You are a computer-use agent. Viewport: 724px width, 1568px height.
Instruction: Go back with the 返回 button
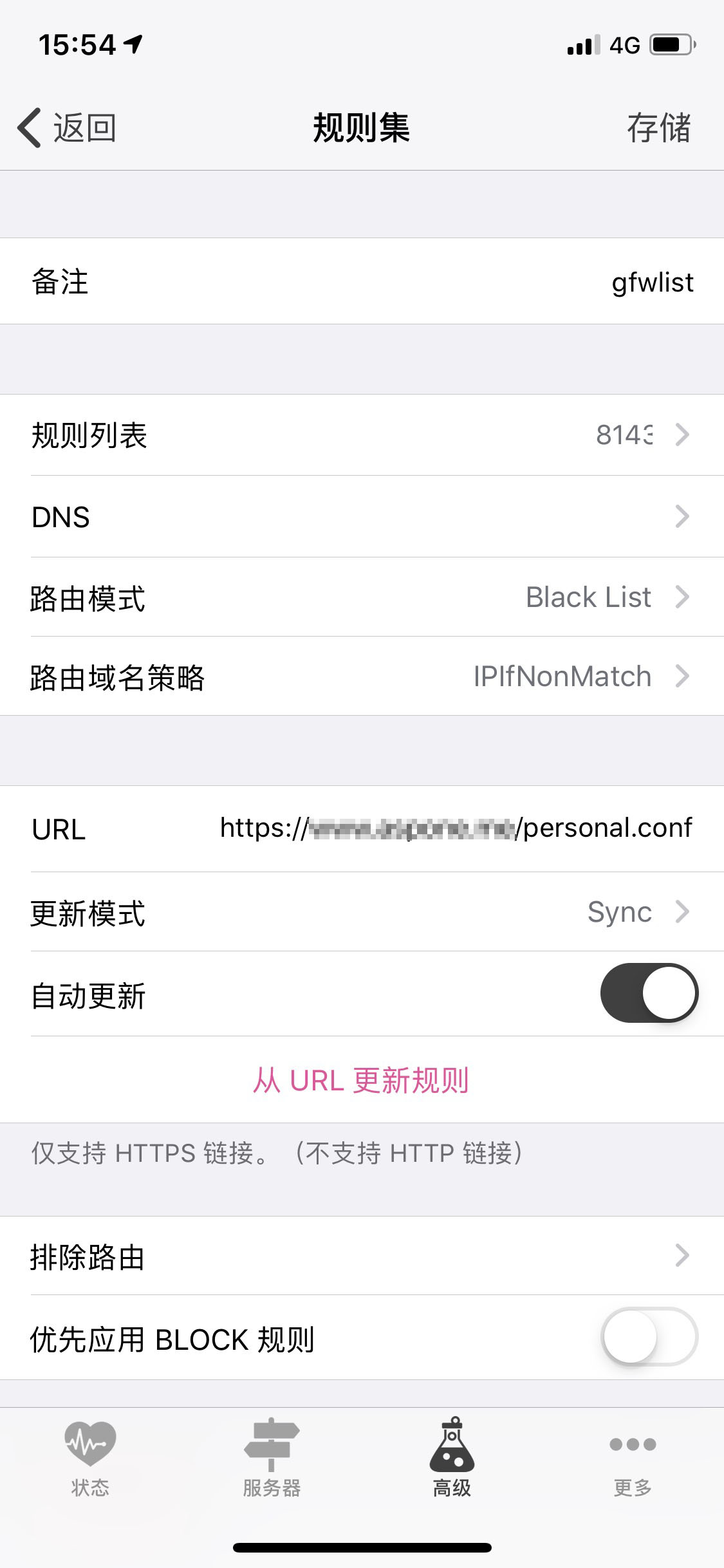(x=67, y=127)
